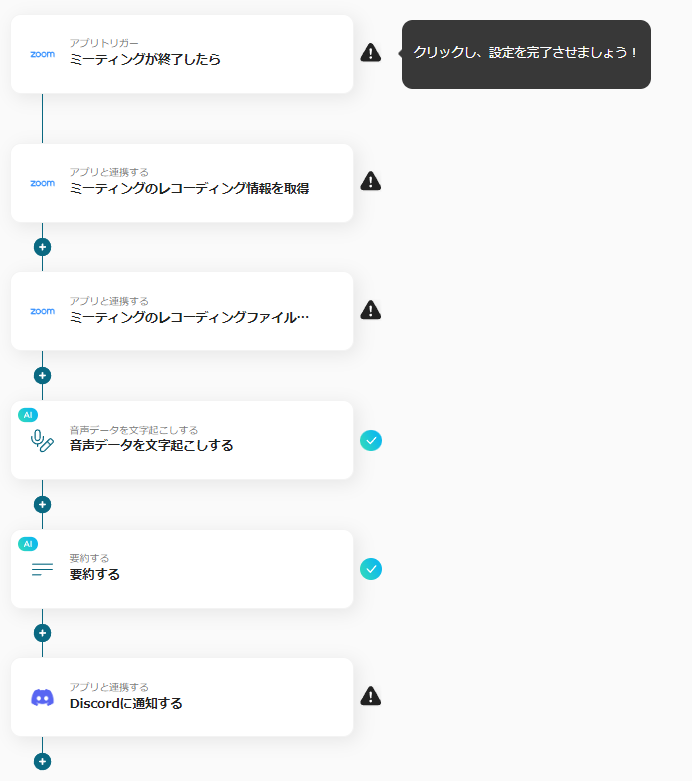Select the ミーティングのレコーディングファイル step card
Viewport: 692px width, 781px height.
point(182,311)
